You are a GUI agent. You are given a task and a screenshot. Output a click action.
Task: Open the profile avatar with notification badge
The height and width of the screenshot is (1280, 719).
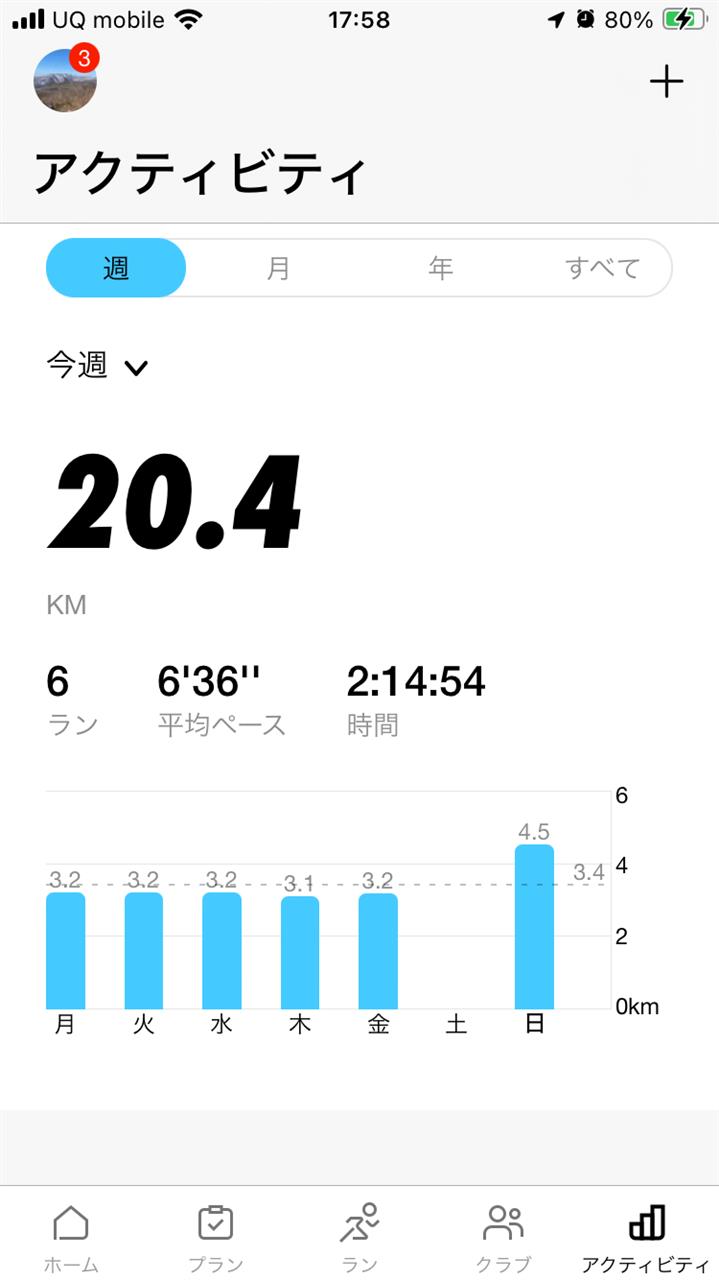point(66,79)
